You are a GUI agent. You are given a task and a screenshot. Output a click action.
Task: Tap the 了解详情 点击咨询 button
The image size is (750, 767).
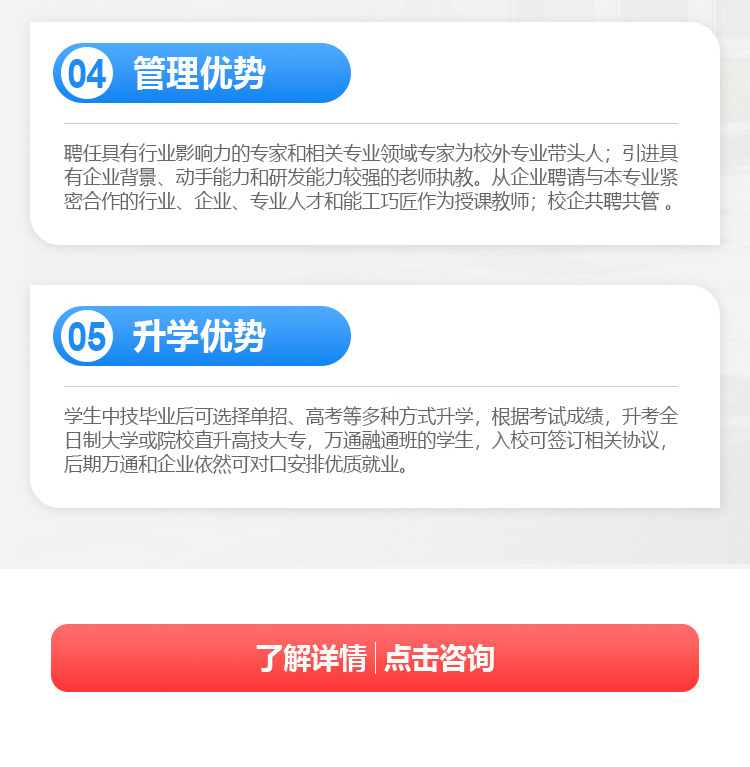pos(375,658)
